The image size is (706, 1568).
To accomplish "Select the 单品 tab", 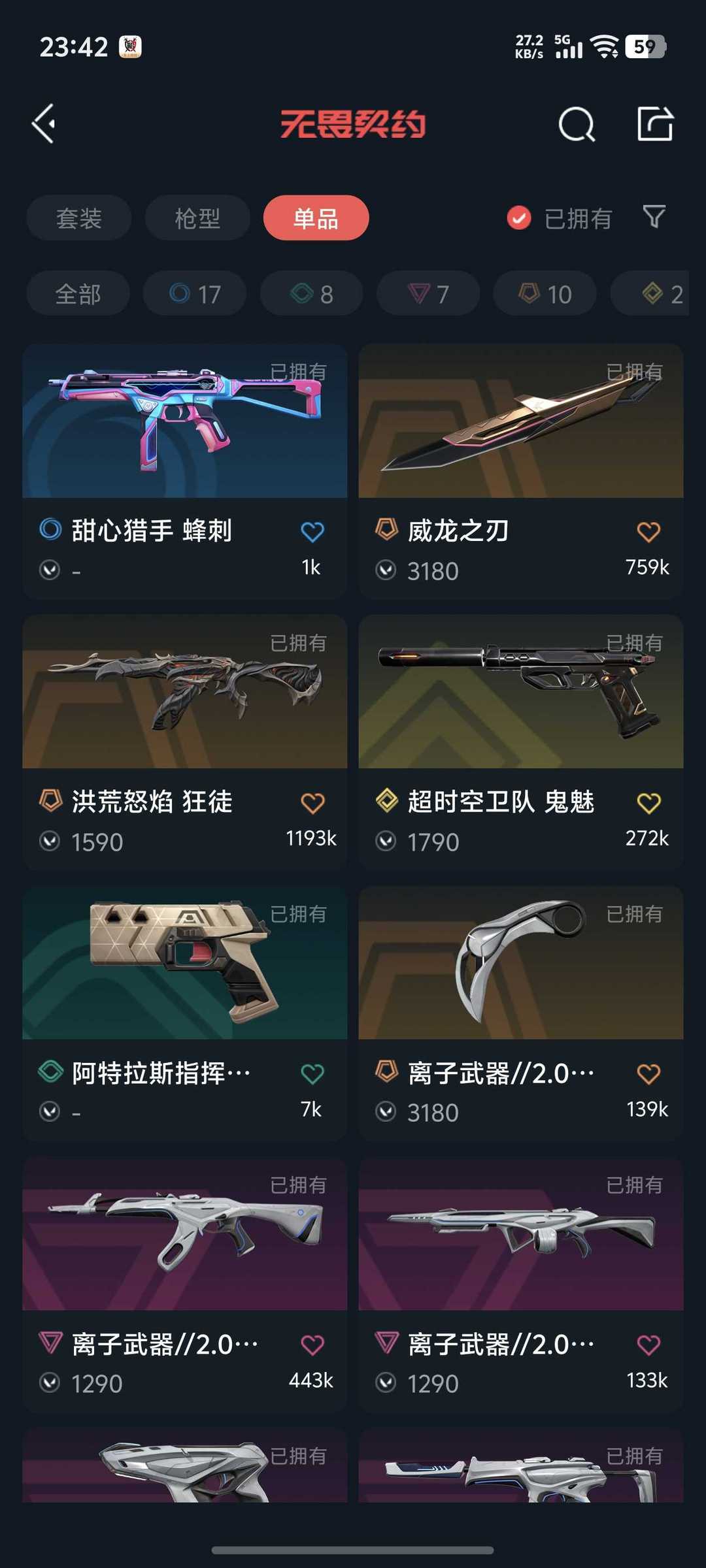I will coord(316,218).
